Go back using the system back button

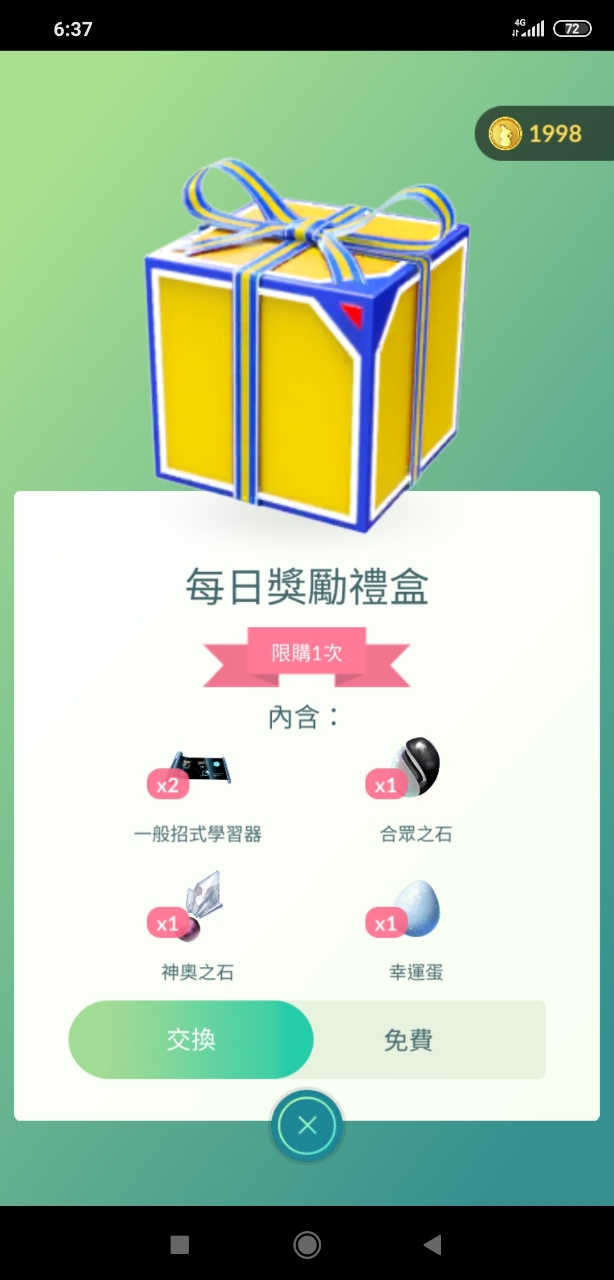(432, 1244)
